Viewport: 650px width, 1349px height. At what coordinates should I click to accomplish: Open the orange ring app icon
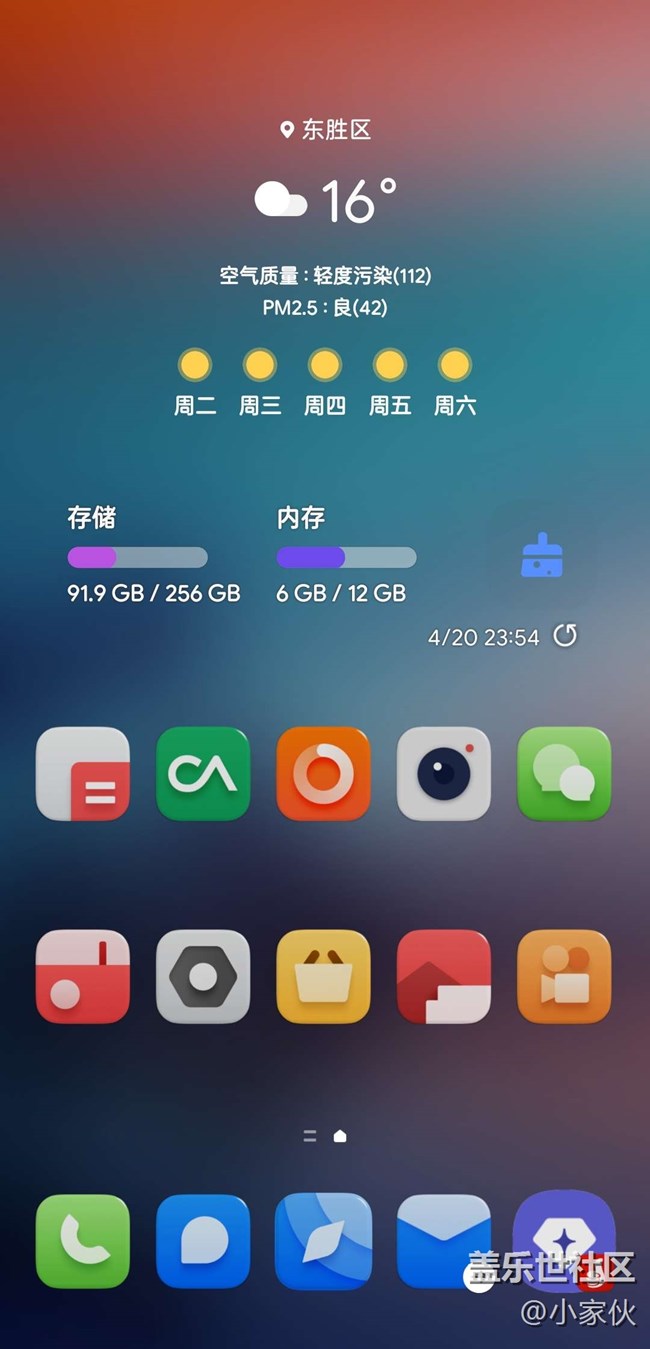point(323,774)
